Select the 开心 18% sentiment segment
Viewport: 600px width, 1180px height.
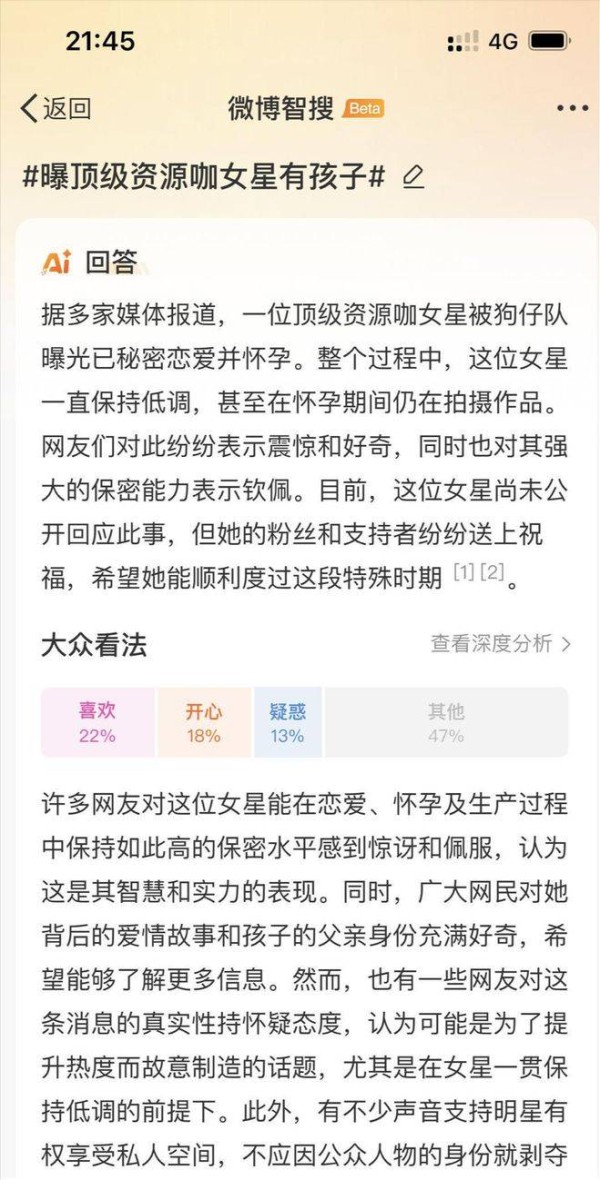point(204,722)
